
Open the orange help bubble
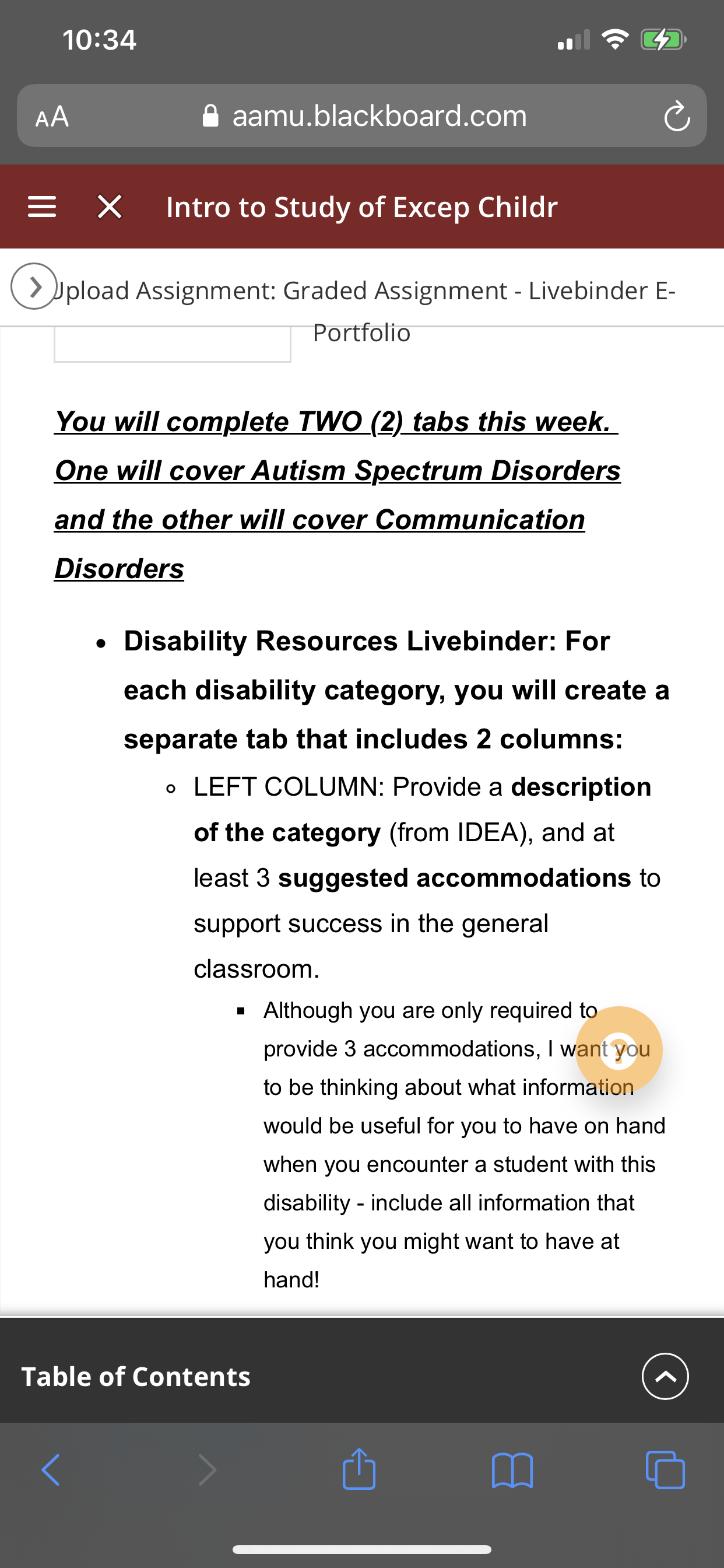[x=618, y=1049]
